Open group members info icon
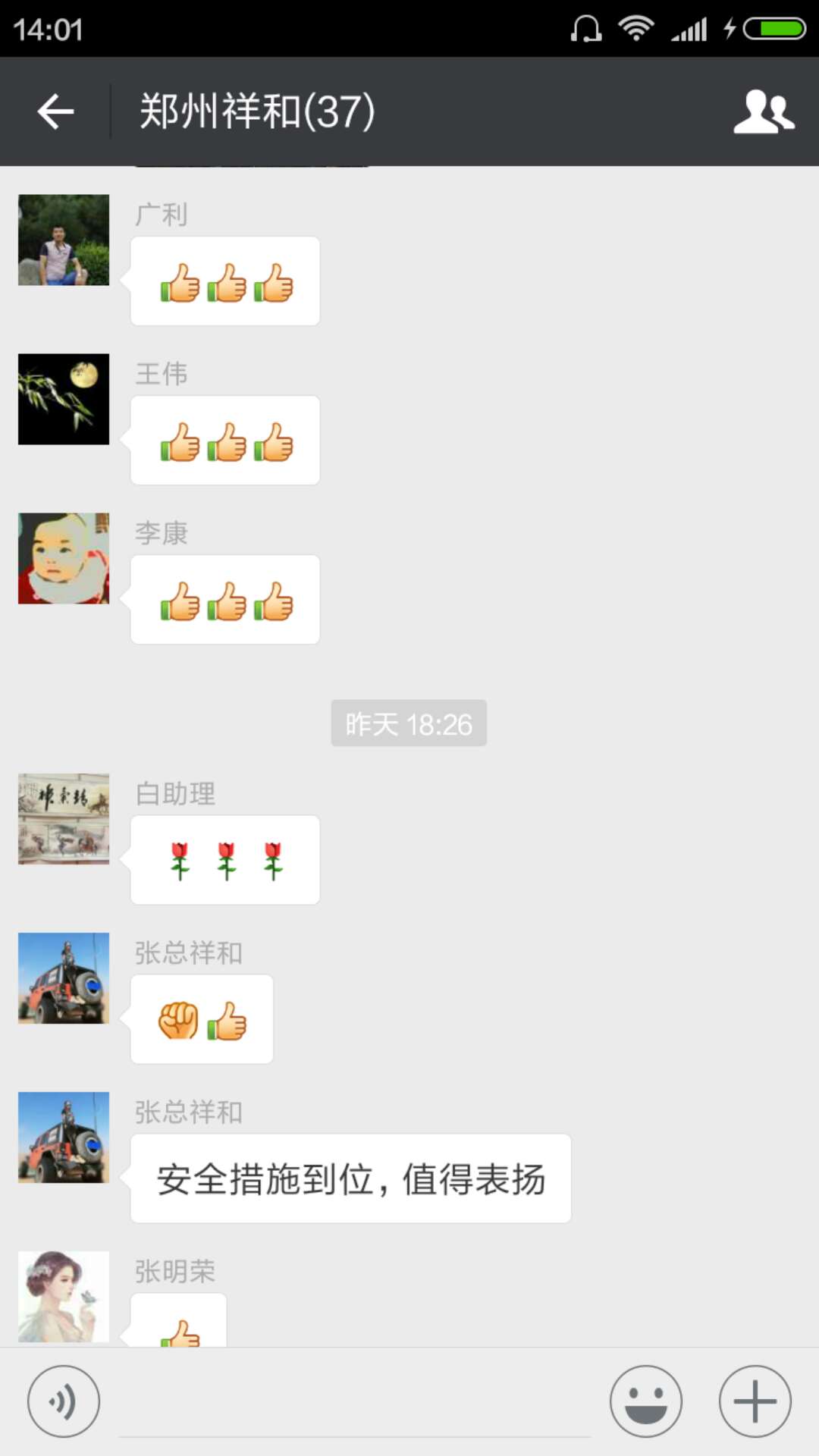The height and width of the screenshot is (1456, 819). click(764, 112)
